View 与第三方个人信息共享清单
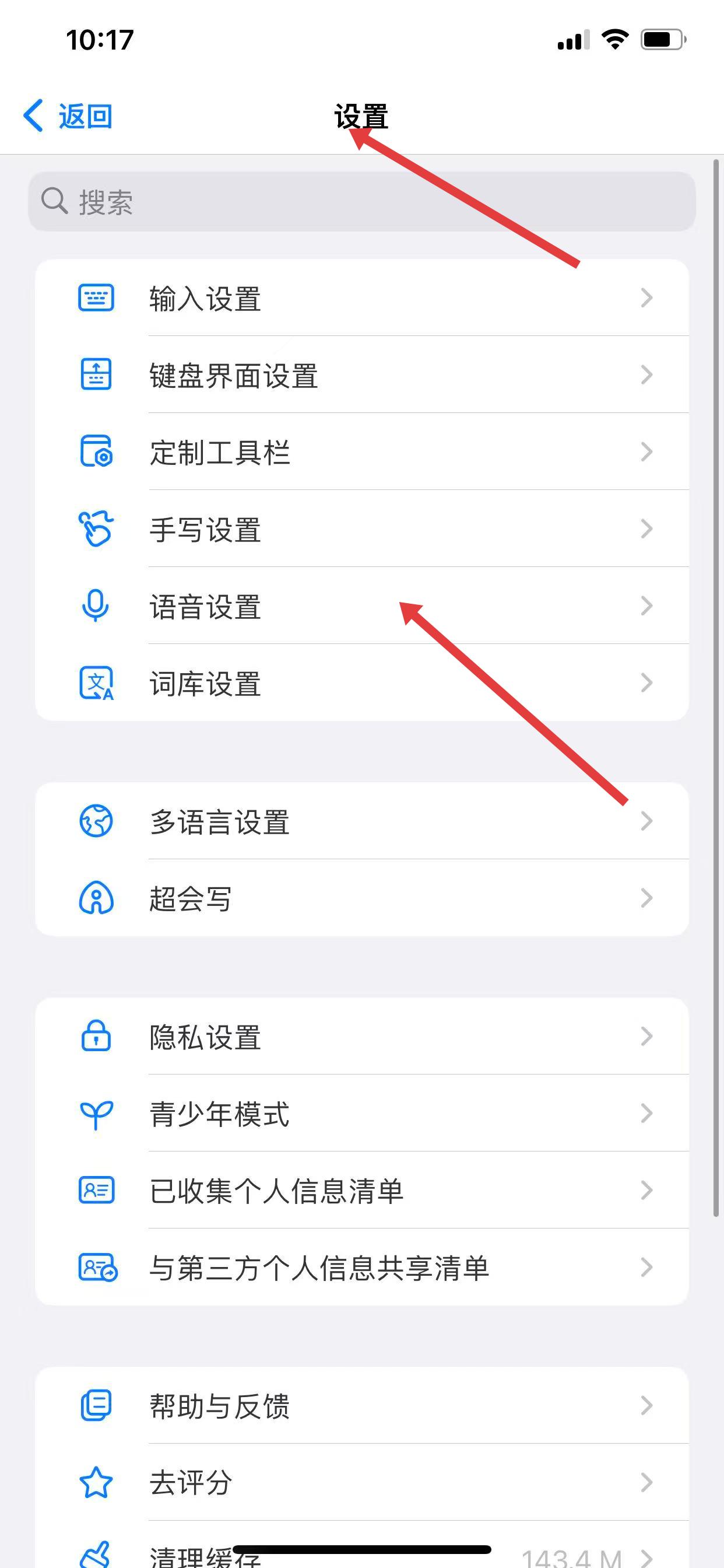This screenshot has height=1568, width=724. click(361, 1268)
